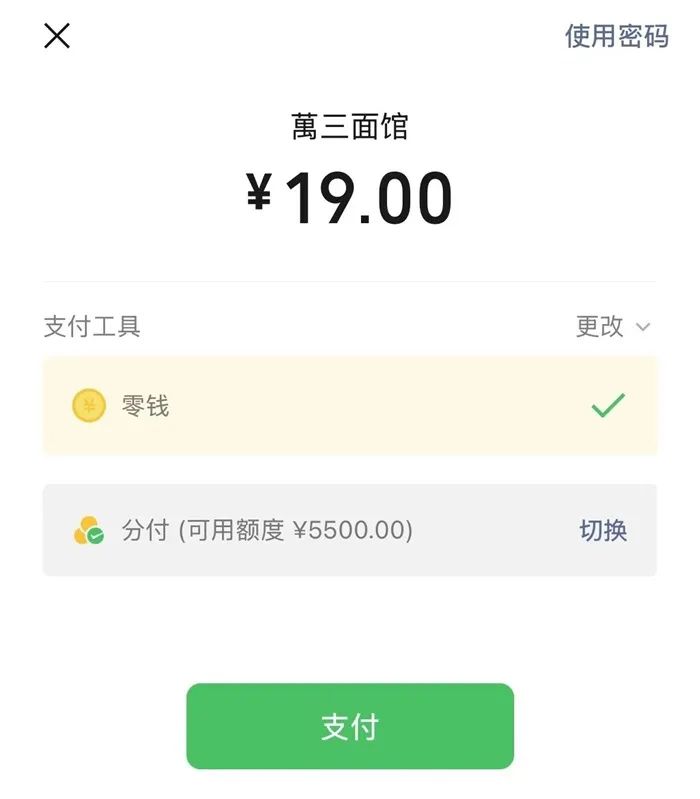The height and width of the screenshot is (799, 700).
Task: Tap 使用密码 to pay with password
Action: pyautogui.click(x=616, y=36)
